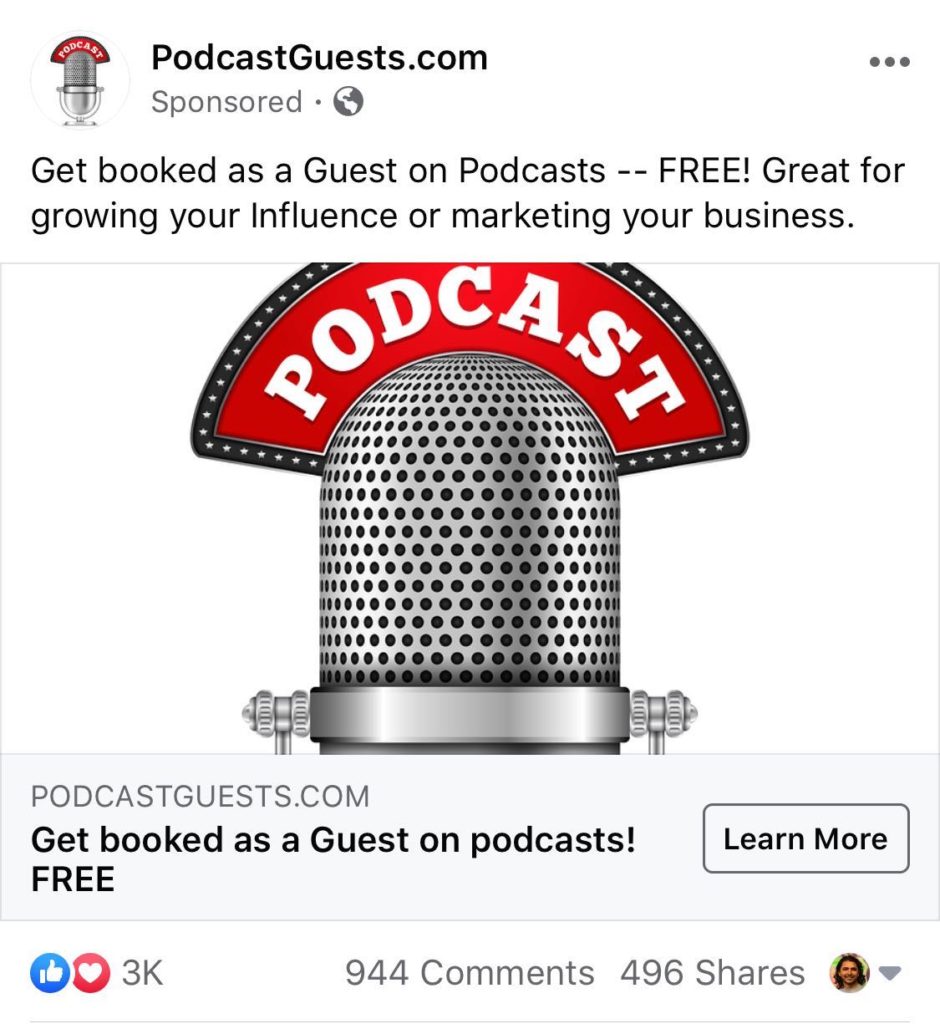This screenshot has height=1024, width=940.
Task: Open the PodcastGuests.com profile picture
Action: click(x=80, y=78)
